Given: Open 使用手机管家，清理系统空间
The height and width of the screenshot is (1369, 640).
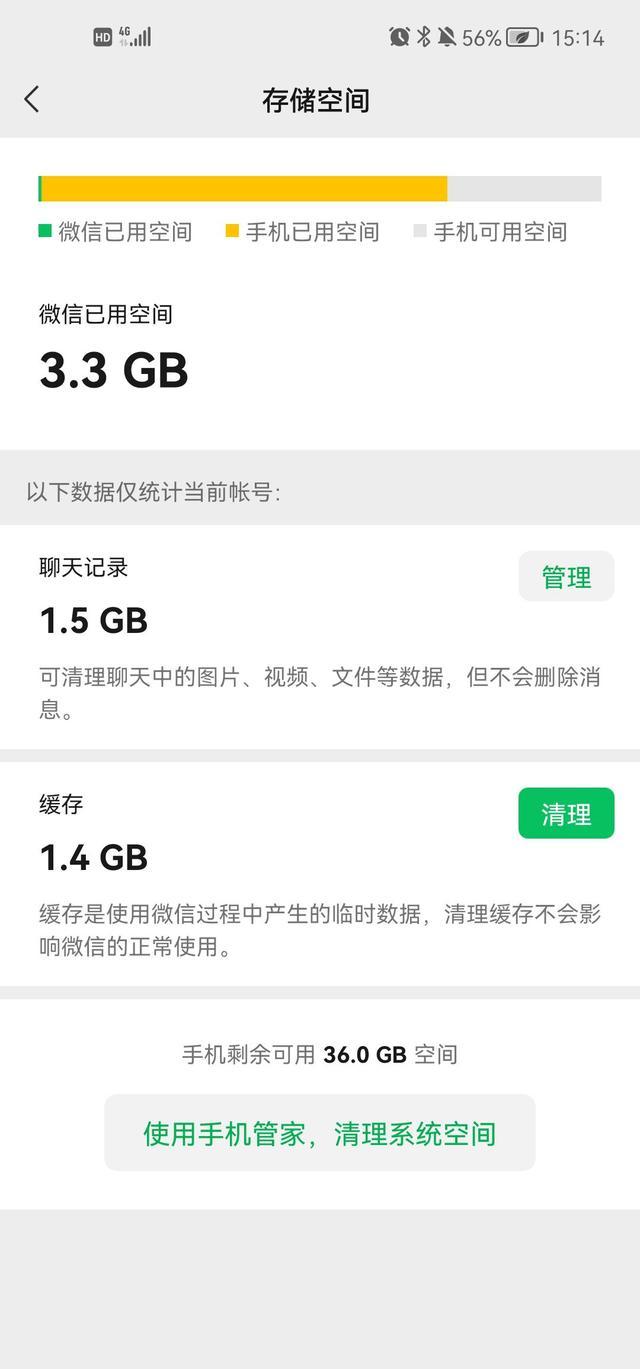Looking at the screenshot, I should click(x=320, y=1133).
